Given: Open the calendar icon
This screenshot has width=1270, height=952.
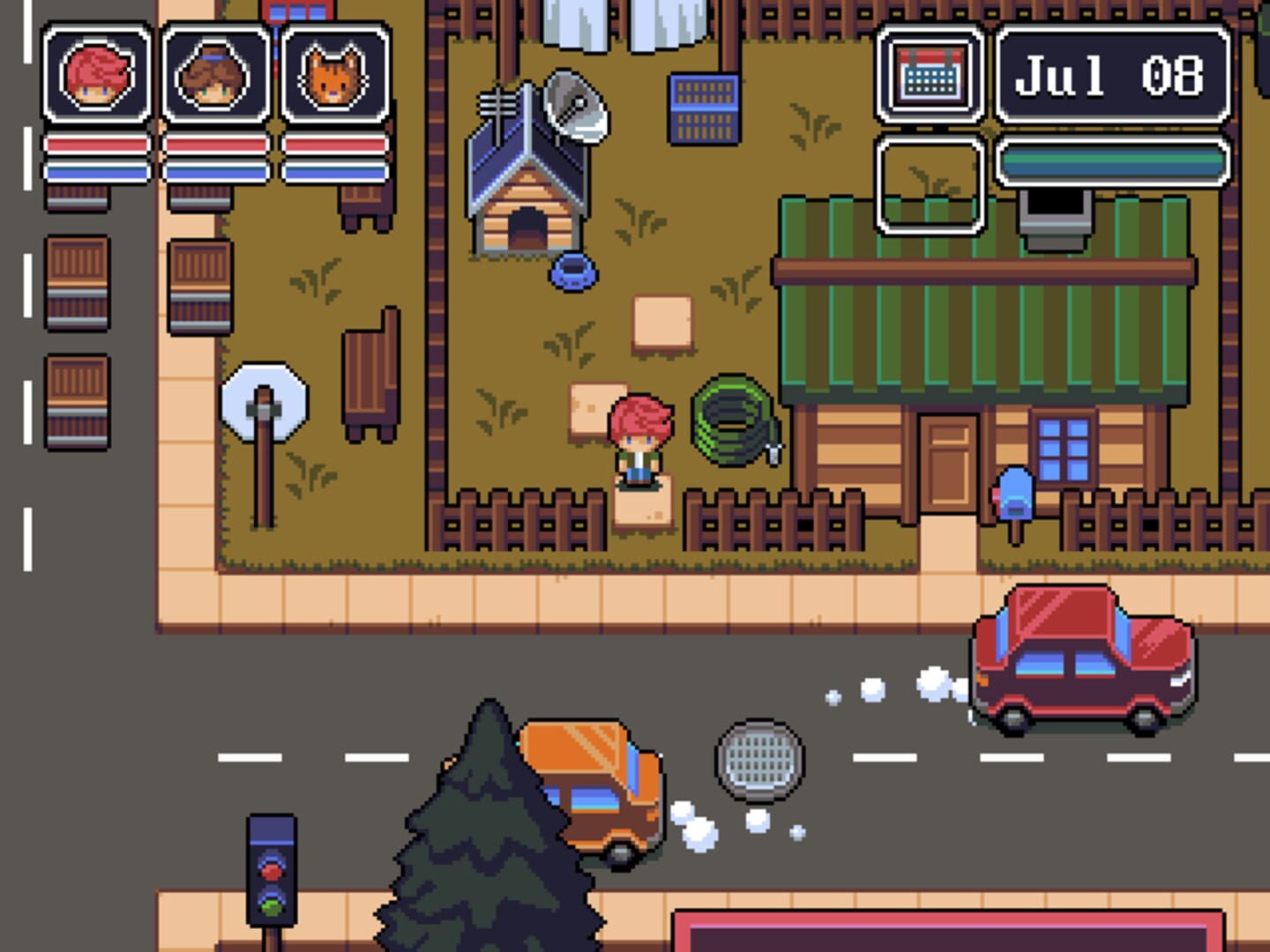Looking at the screenshot, I should point(930,75).
